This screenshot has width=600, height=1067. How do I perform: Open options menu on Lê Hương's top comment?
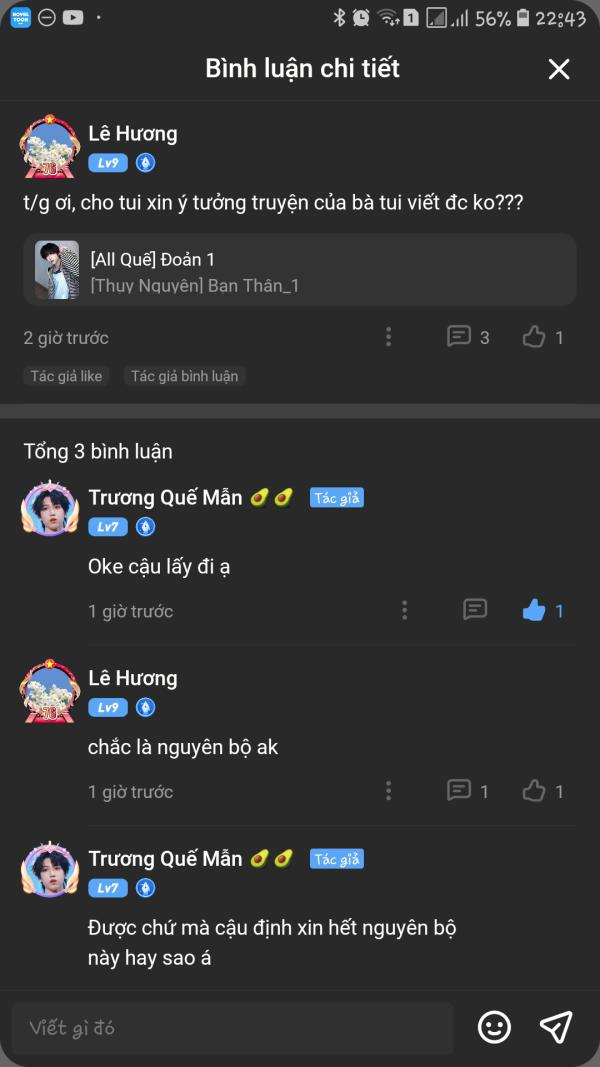click(389, 337)
